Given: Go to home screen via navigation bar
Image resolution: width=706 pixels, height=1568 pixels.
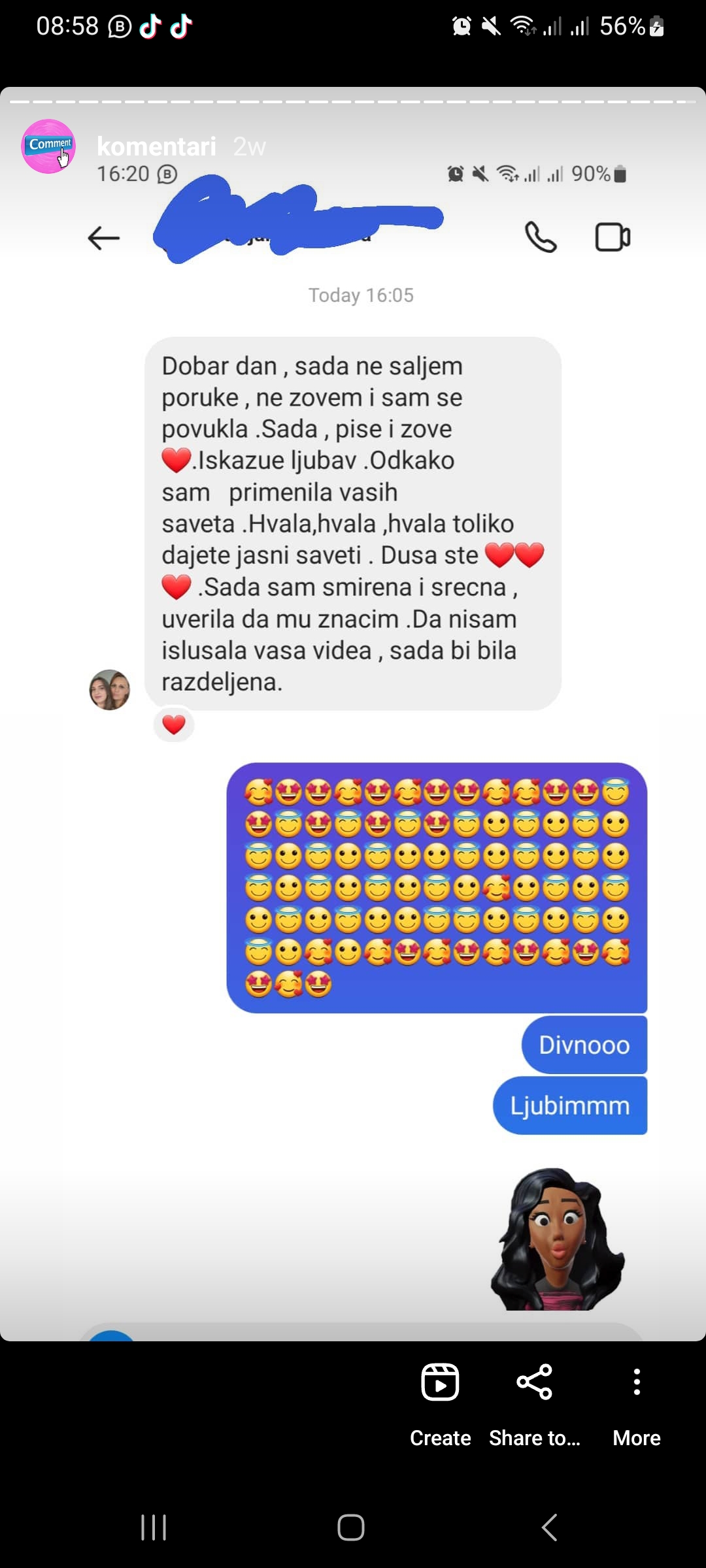Looking at the screenshot, I should pos(351,1527).
